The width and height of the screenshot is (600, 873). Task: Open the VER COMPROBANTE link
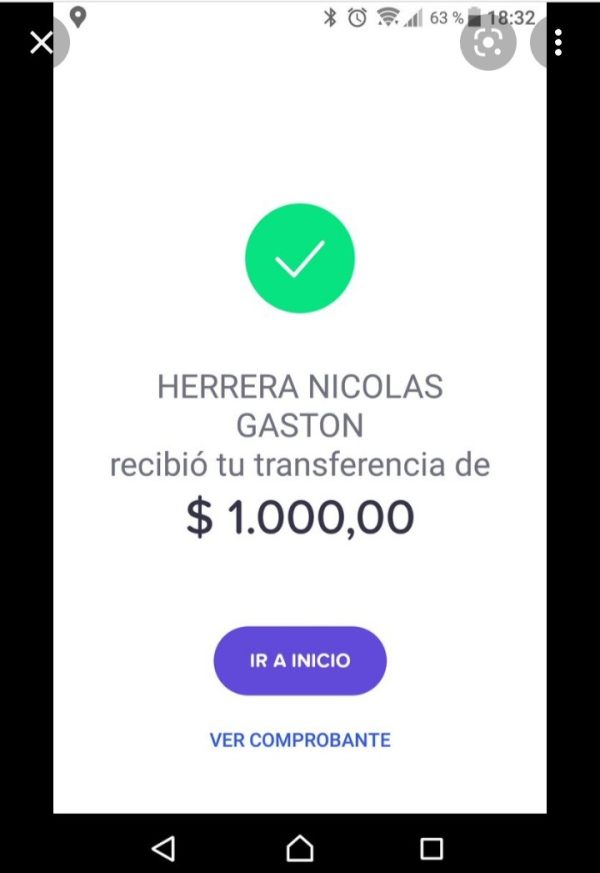(x=300, y=740)
